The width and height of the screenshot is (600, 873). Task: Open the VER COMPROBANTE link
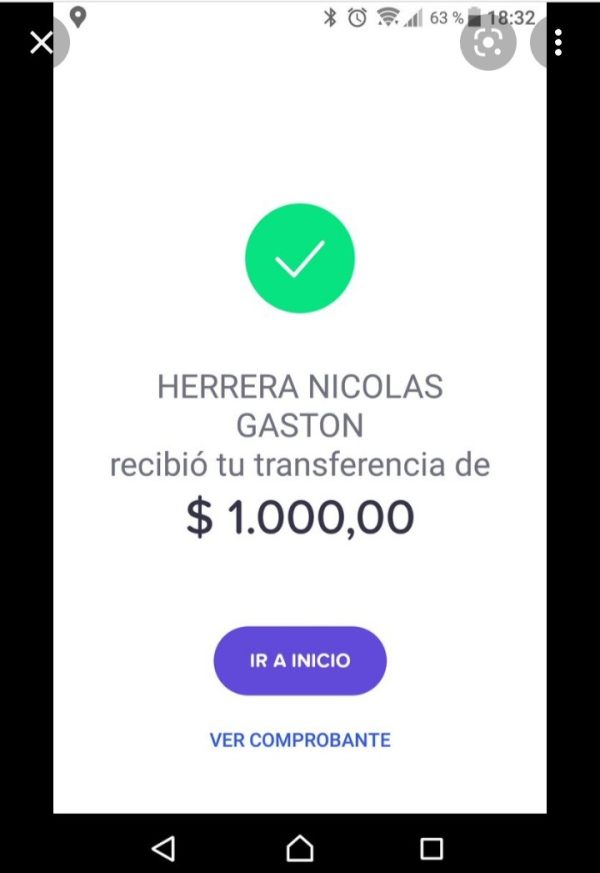(x=300, y=740)
